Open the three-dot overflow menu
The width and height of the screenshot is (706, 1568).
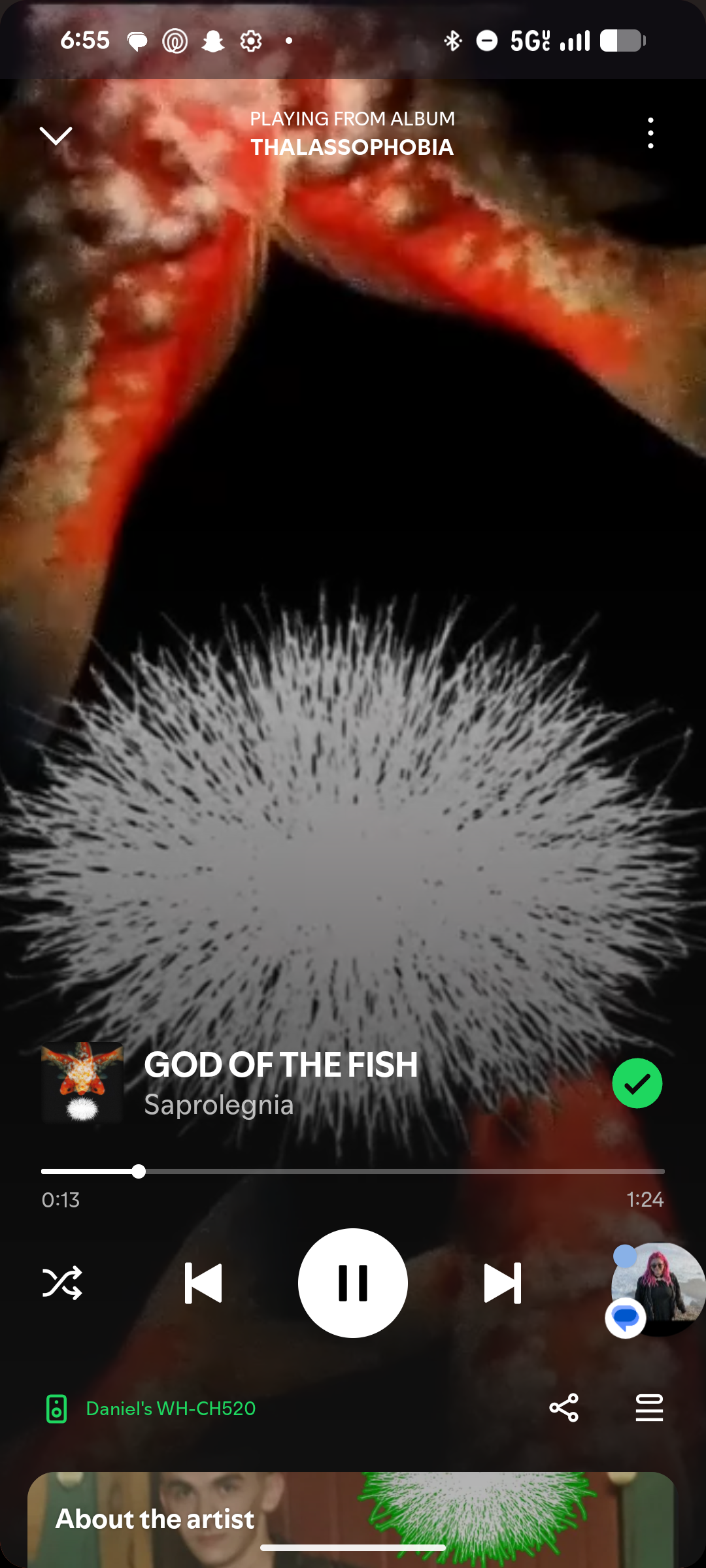(650, 133)
